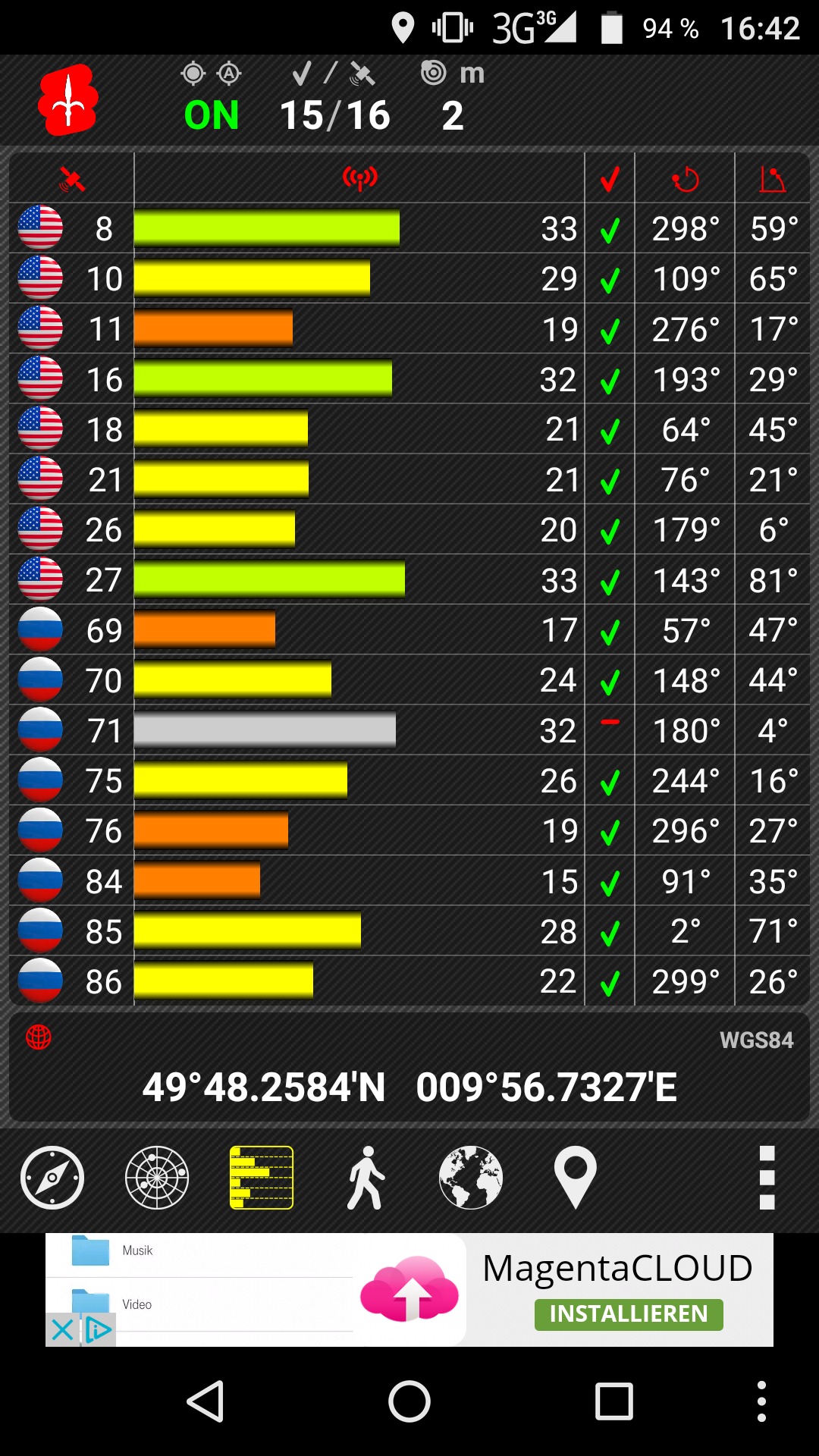Open the location pin waypoints tab

pos(576,1178)
